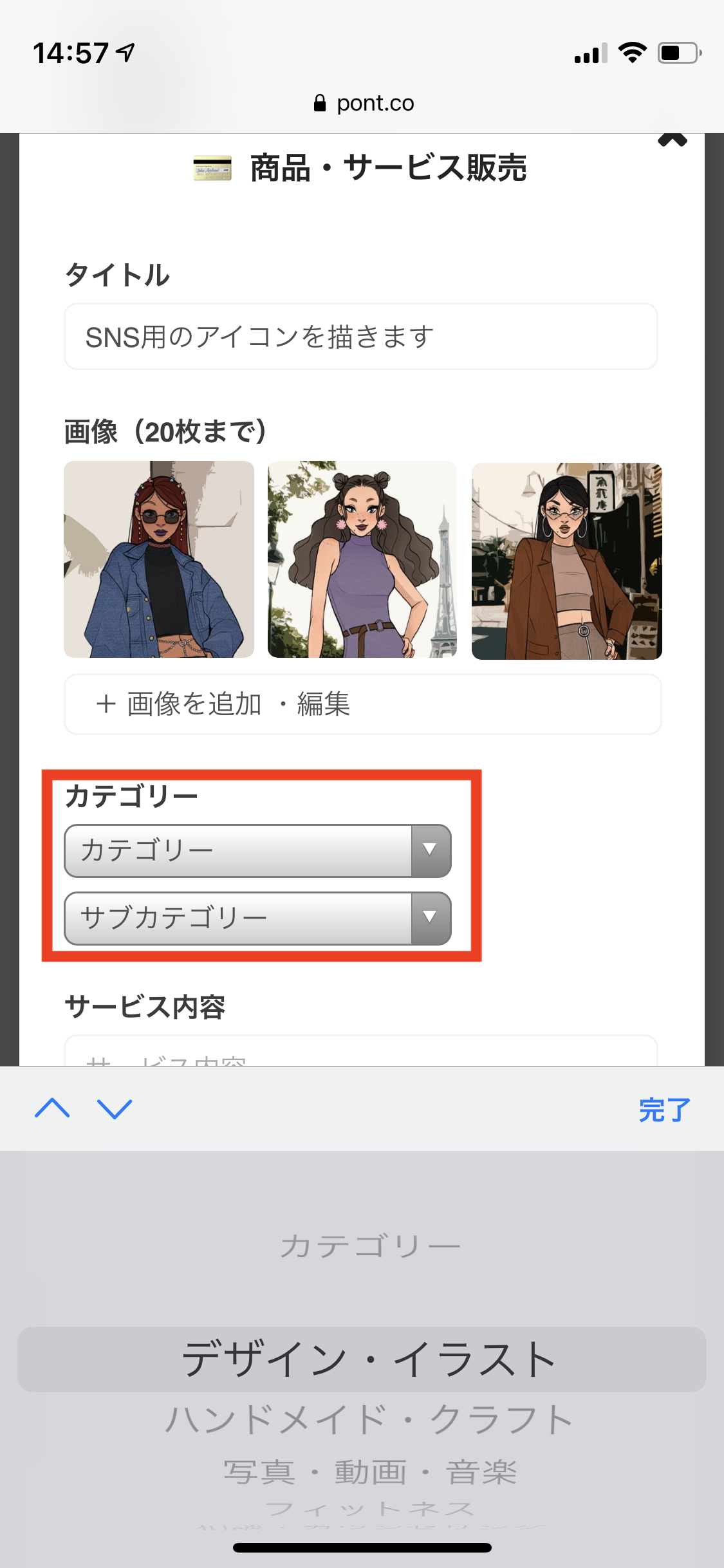Open the image of woman in denim jacket
This screenshot has width=724, height=1568.
click(159, 559)
